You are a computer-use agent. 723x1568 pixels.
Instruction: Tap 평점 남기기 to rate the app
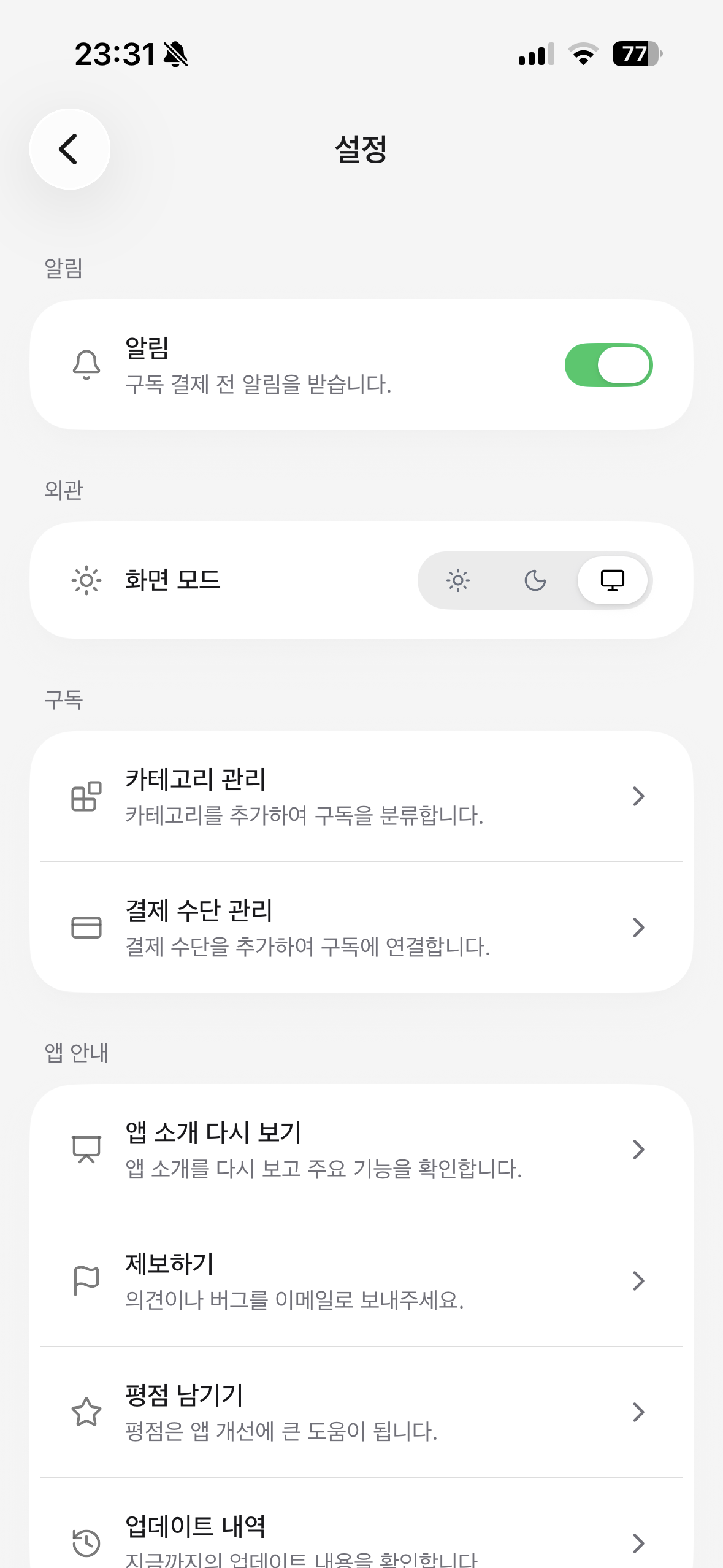click(361, 1412)
